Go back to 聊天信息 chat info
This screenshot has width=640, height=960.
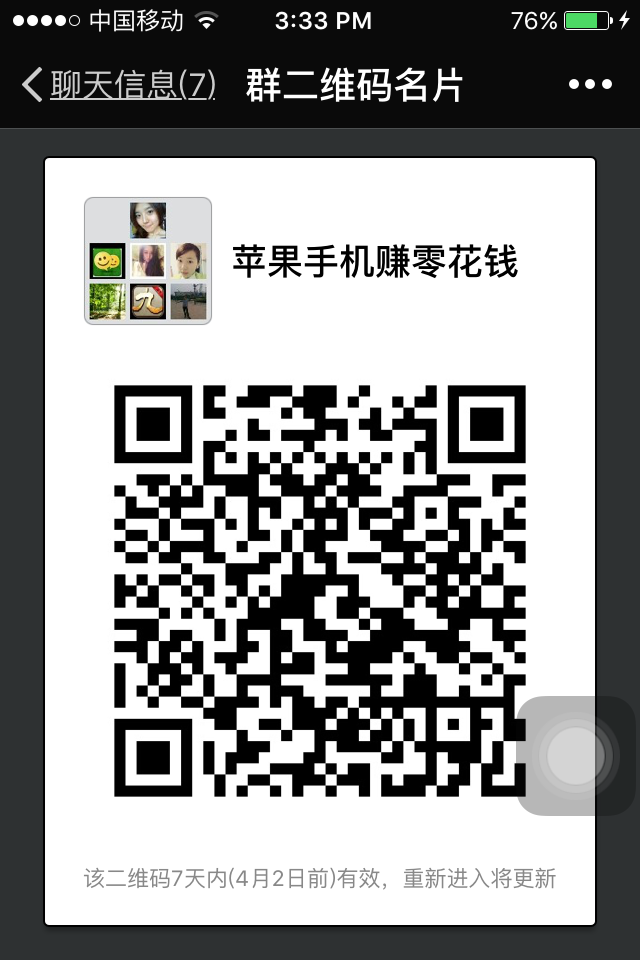point(118,86)
